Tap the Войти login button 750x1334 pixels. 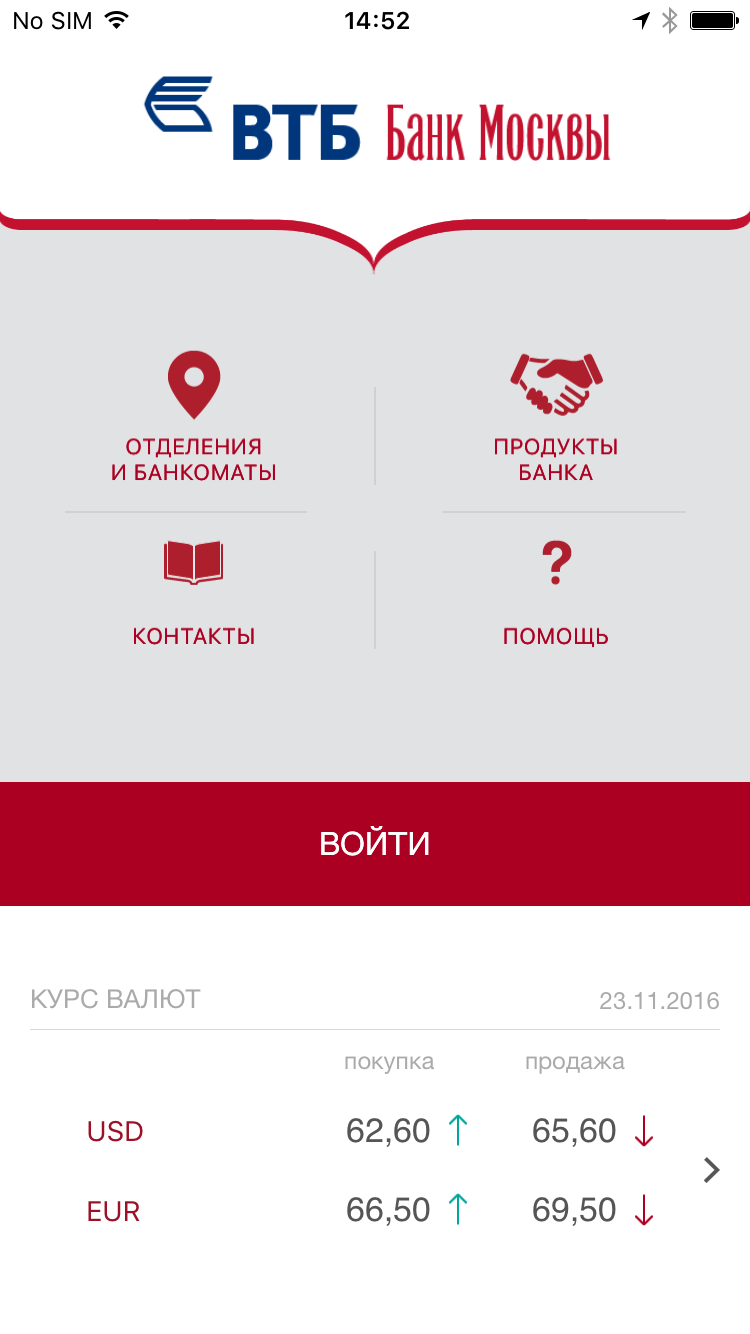(x=375, y=844)
